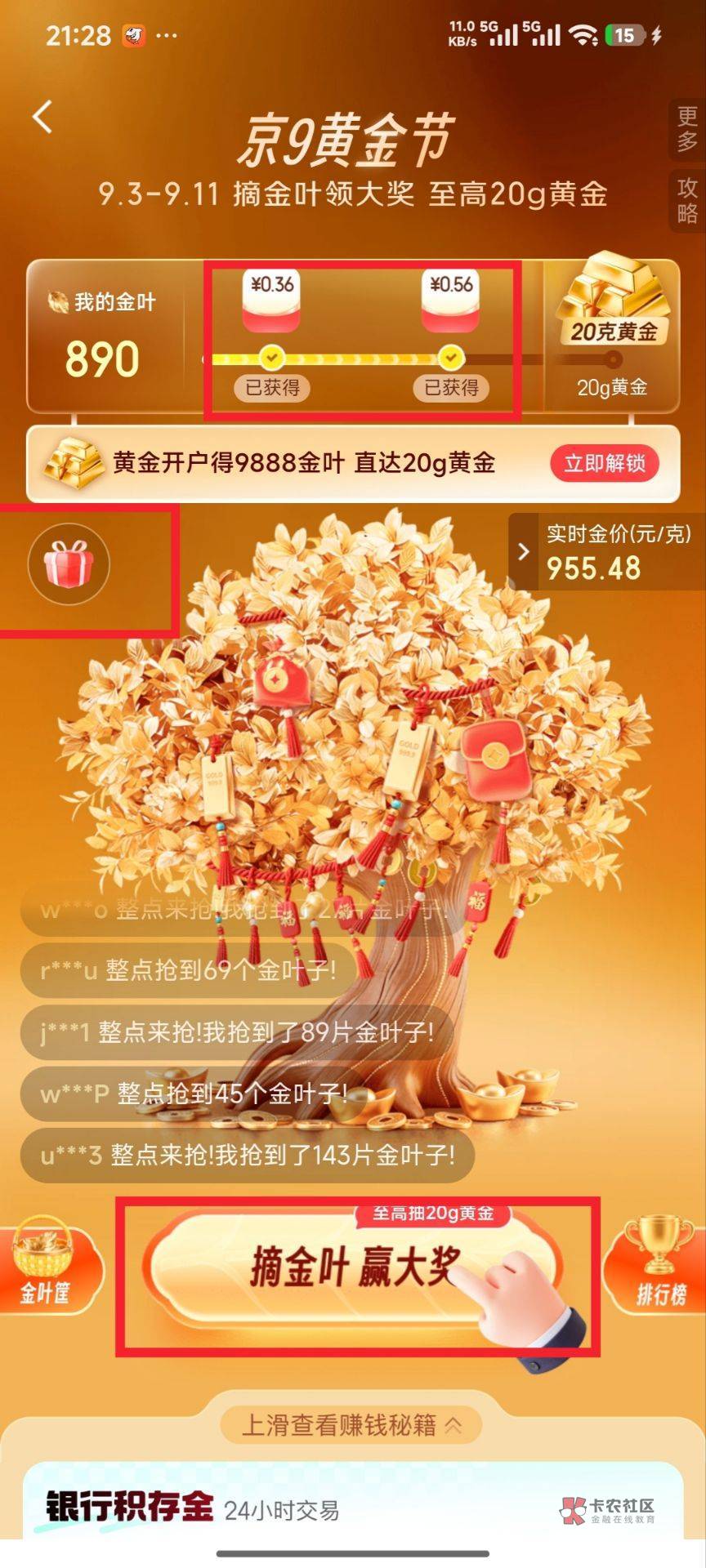This screenshot has height=1568, width=706.
Task: Open the ¥0.56 red packet reward
Action: click(451, 302)
